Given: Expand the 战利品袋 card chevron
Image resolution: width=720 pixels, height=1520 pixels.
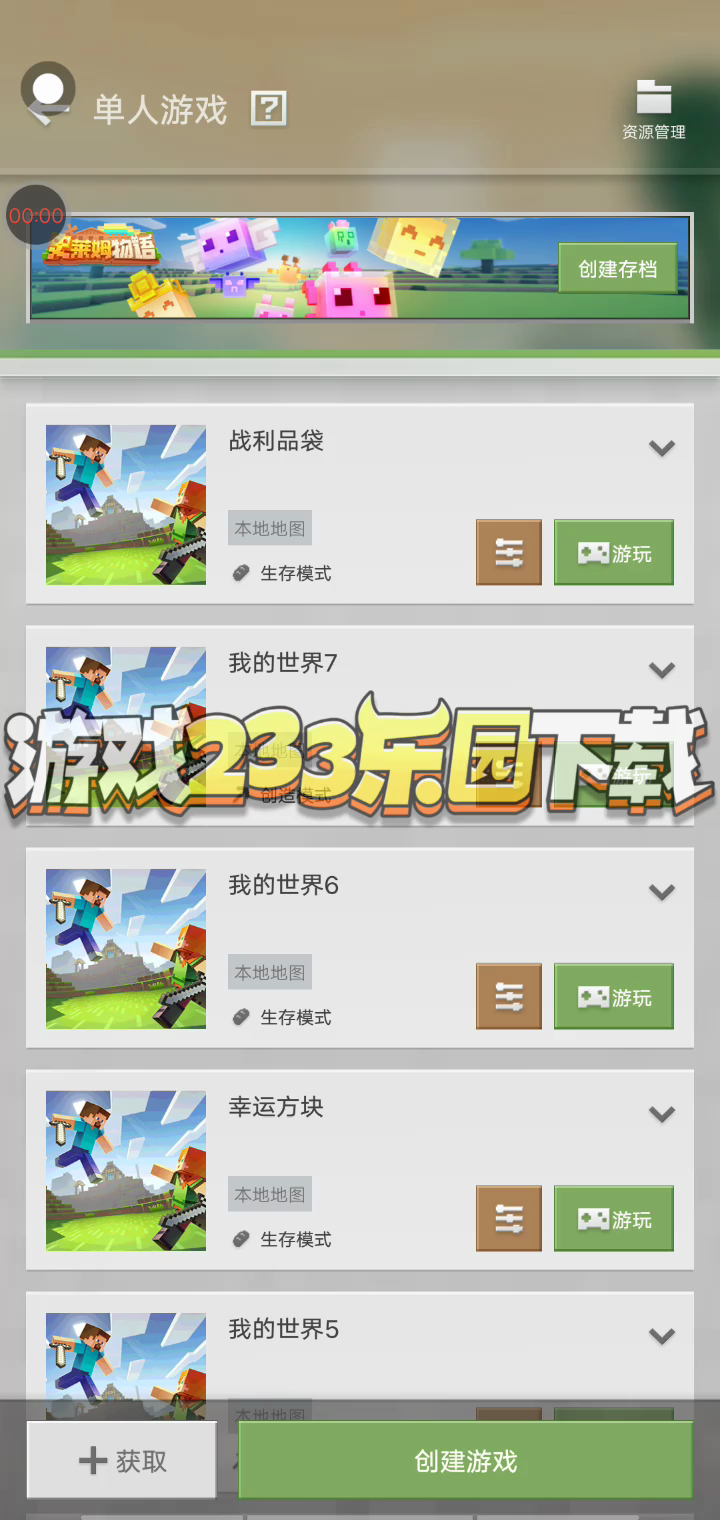Looking at the screenshot, I should 661,449.
